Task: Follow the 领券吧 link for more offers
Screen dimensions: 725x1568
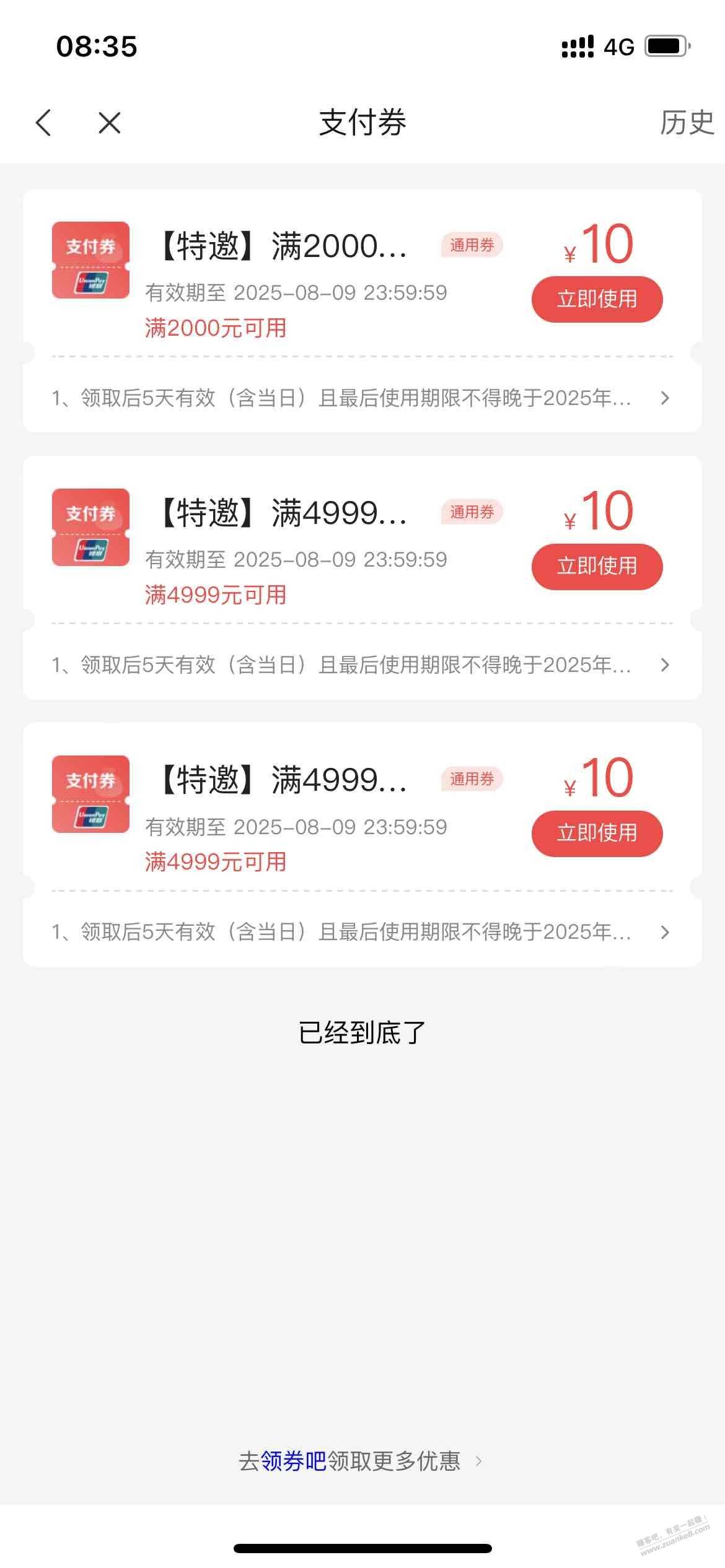Action: pos(293,1461)
